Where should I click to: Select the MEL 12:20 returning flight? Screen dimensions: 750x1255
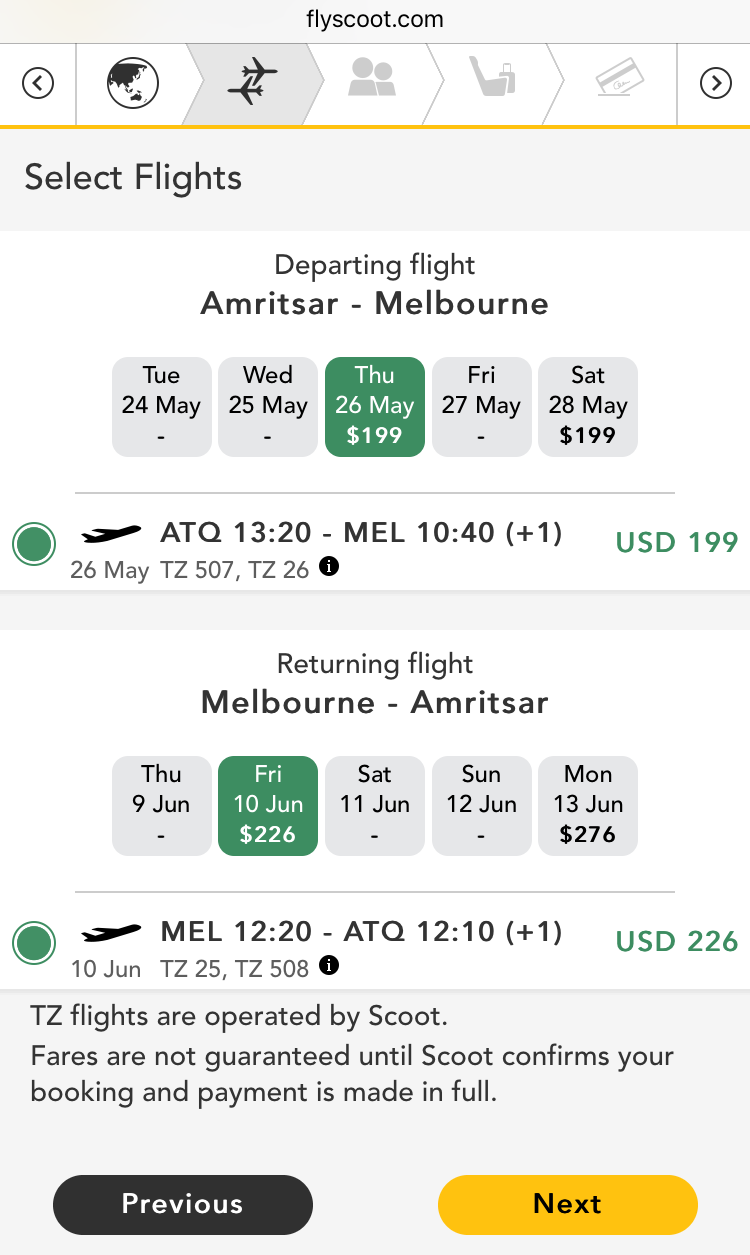(34, 943)
